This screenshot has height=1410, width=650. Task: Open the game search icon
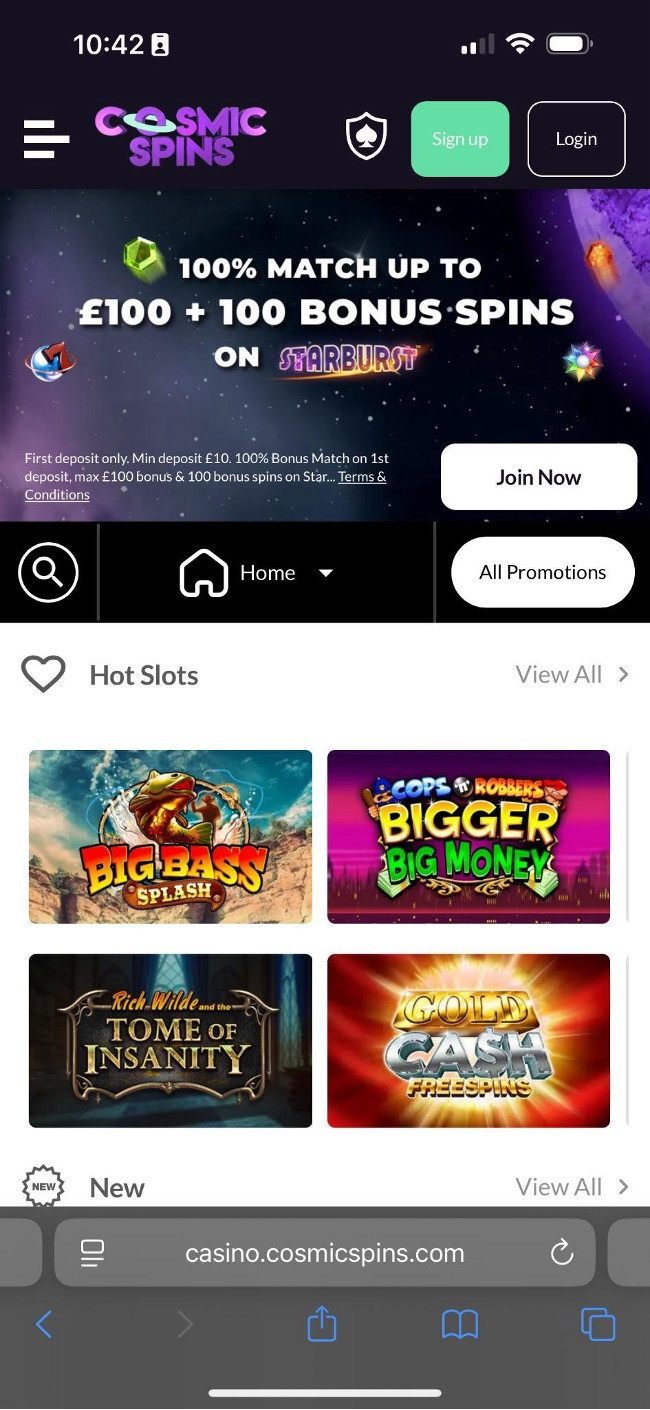[48, 572]
